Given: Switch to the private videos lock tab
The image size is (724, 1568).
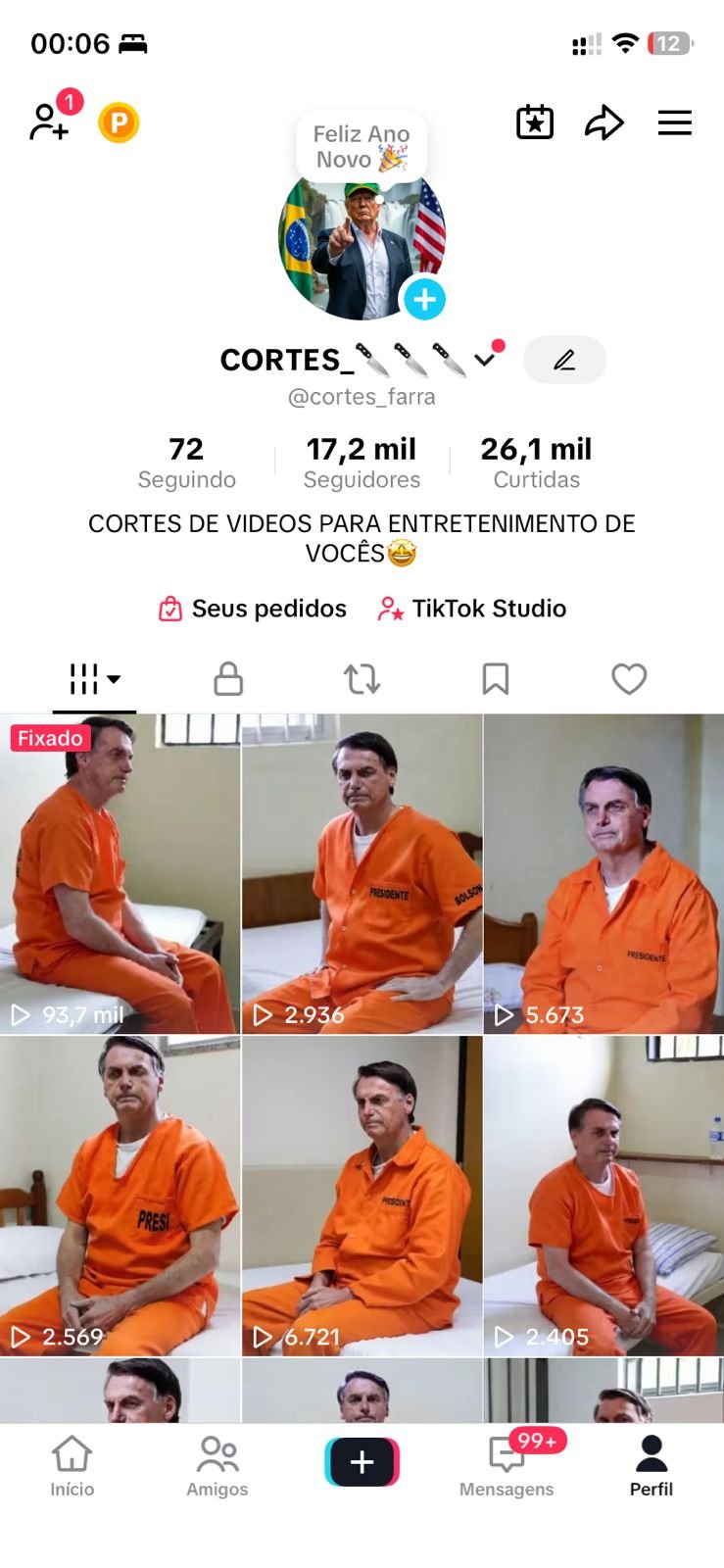Looking at the screenshot, I should [x=228, y=678].
